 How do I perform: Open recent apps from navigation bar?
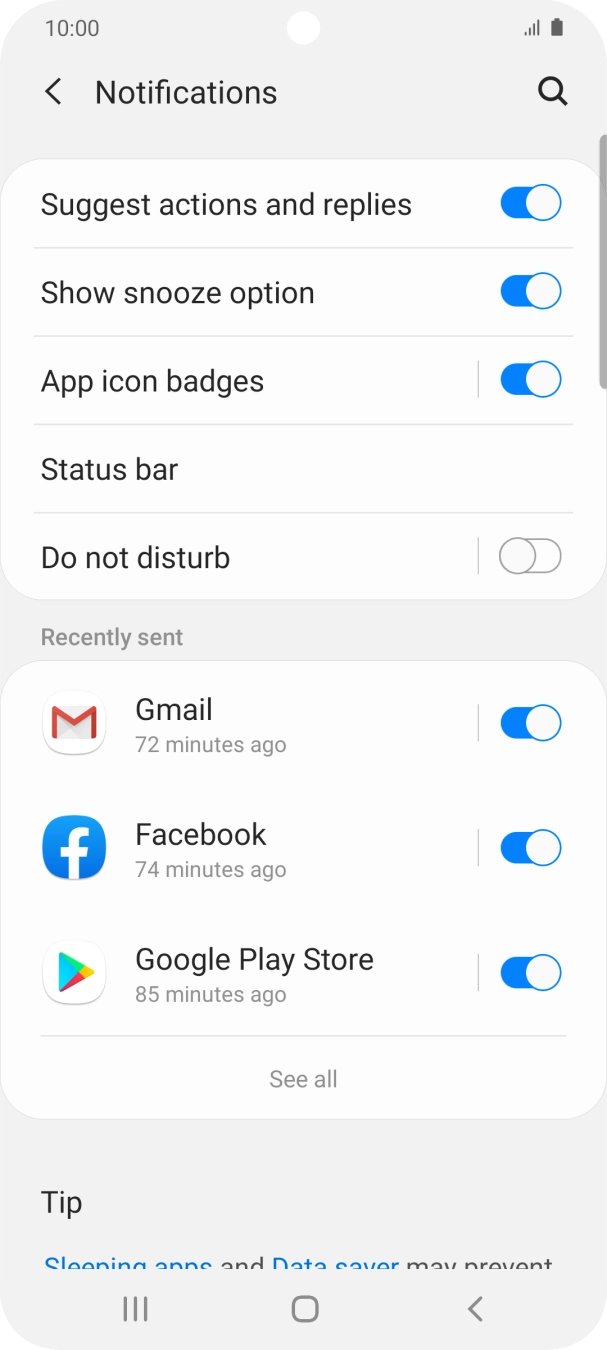pyautogui.click(x=135, y=1308)
